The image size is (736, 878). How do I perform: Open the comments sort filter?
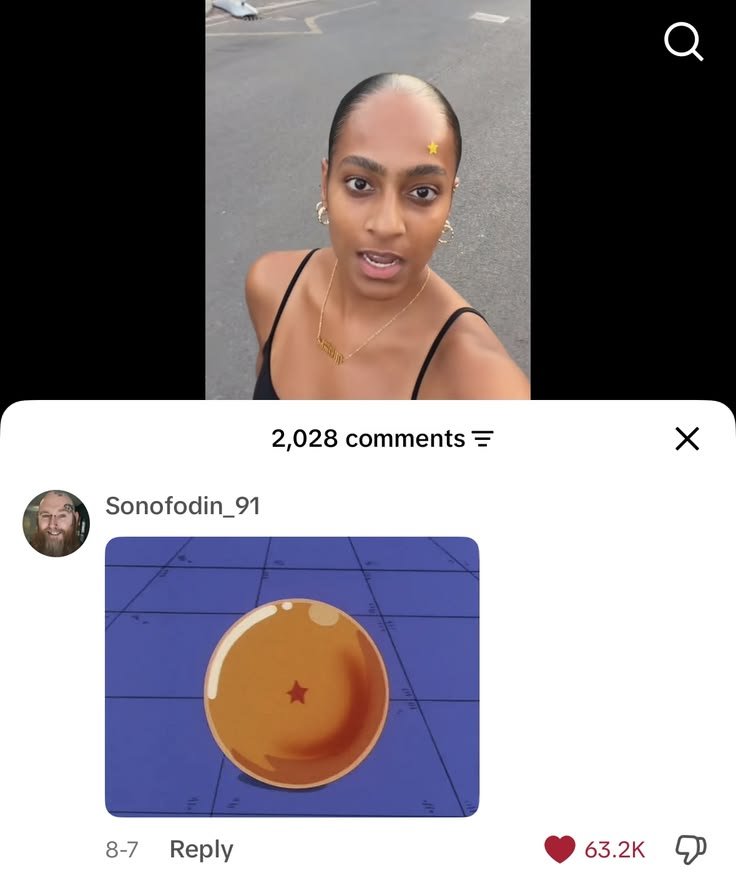pyautogui.click(x=482, y=438)
